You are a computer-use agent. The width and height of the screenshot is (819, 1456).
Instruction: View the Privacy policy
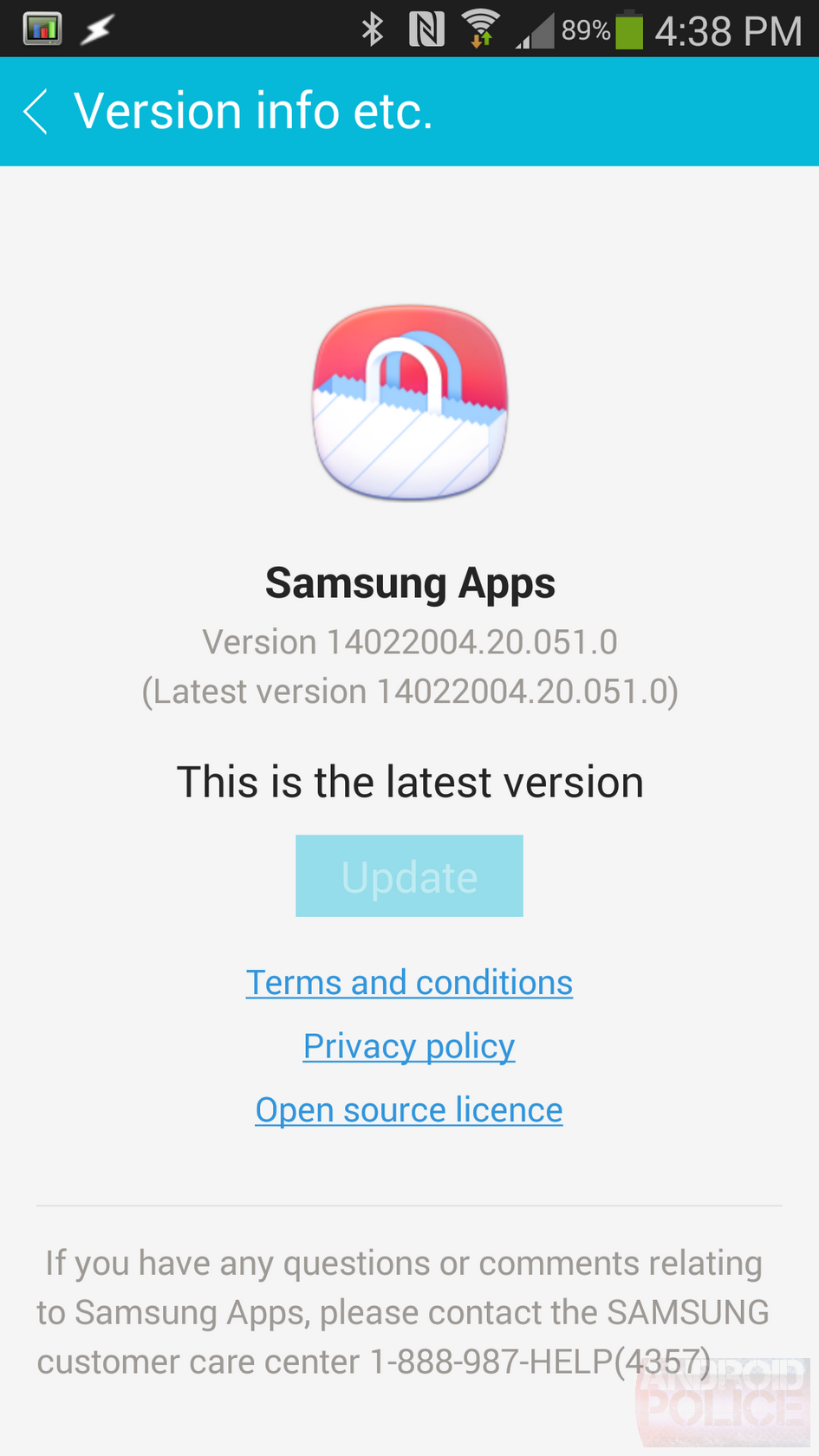click(x=409, y=1047)
